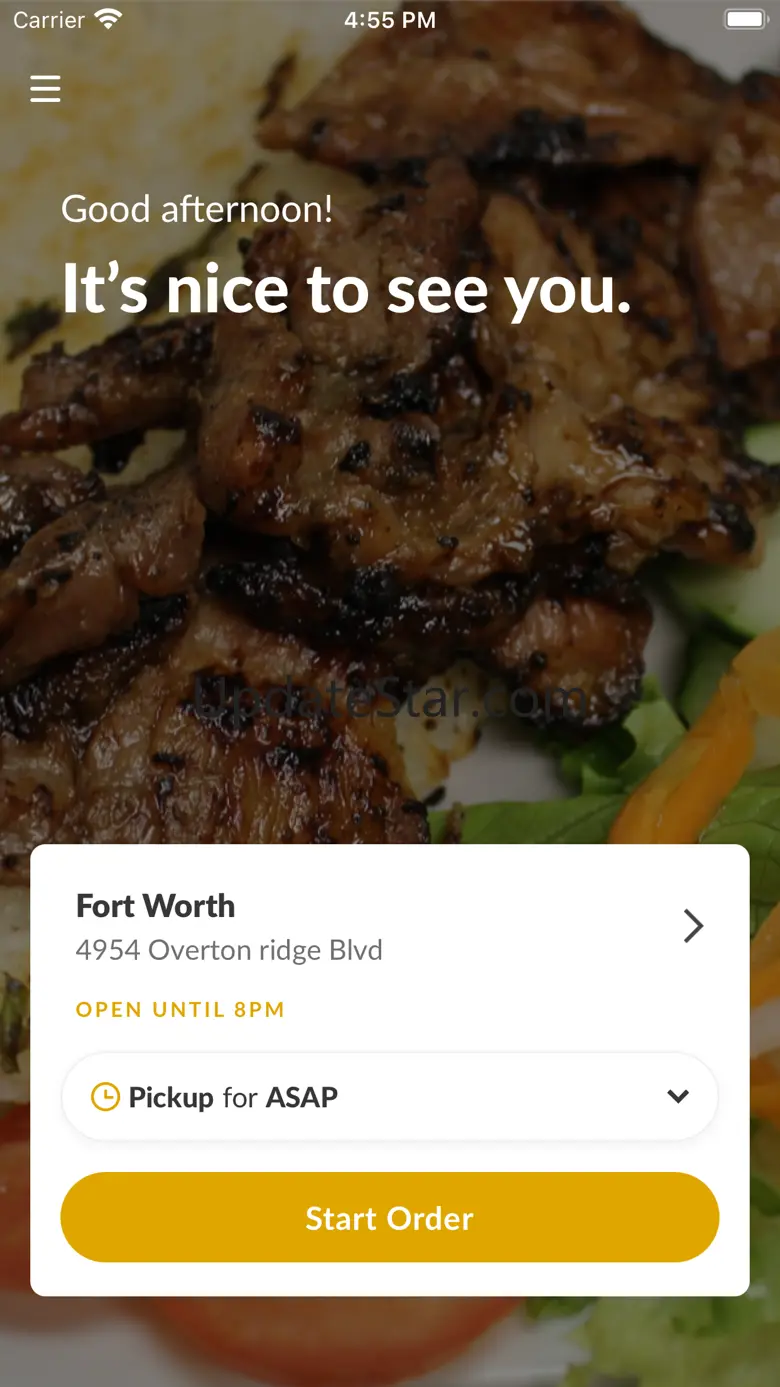Tap the Start Order button
The width and height of the screenshot is (780, 1387).
pyautogui.click(x=389, y=1217)
